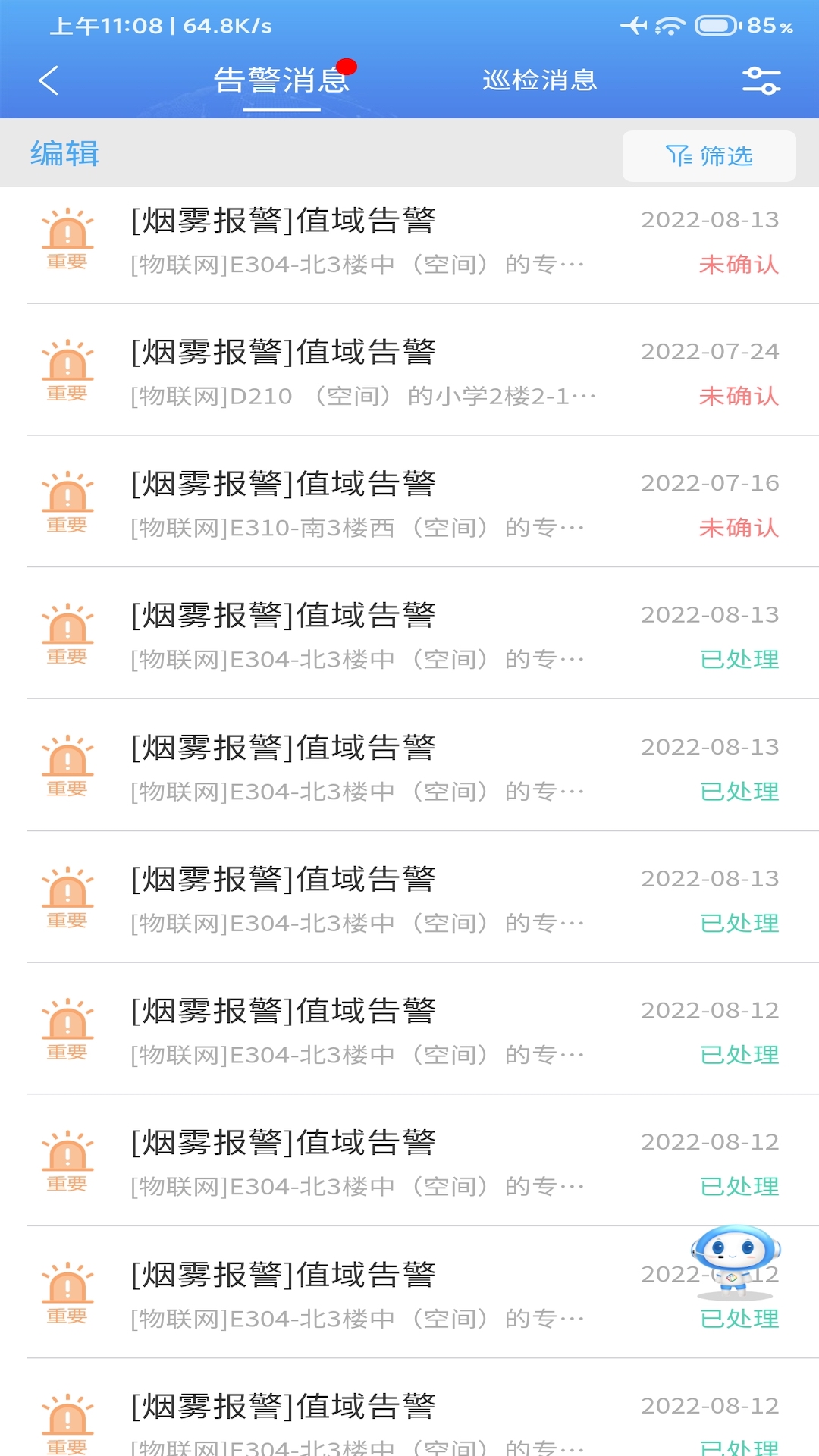Tap 未确认 status on the first alarm
This screenshot has width=819, height=1456.
tap(737, 265)
